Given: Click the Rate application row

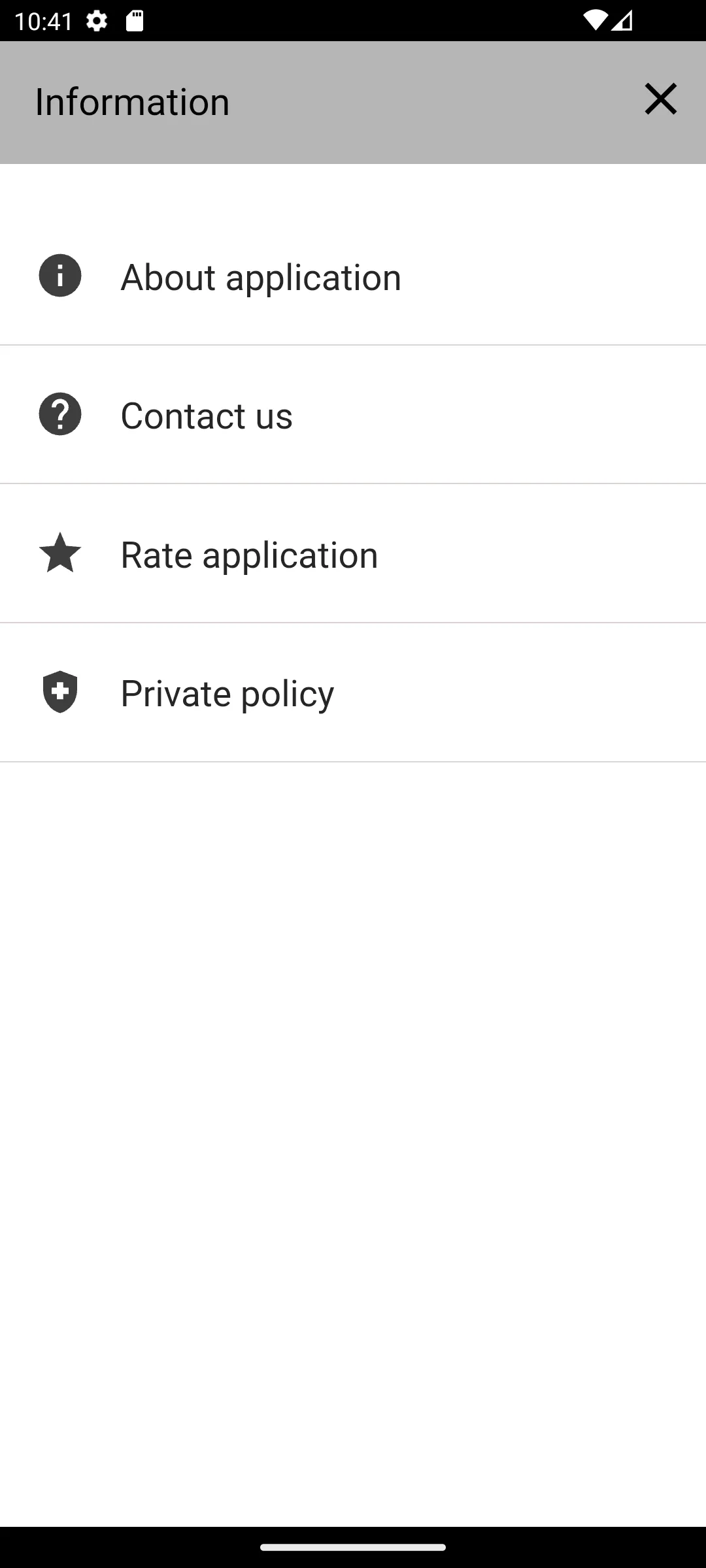Looking at the screenshot, I should click(x=353, y=553).
